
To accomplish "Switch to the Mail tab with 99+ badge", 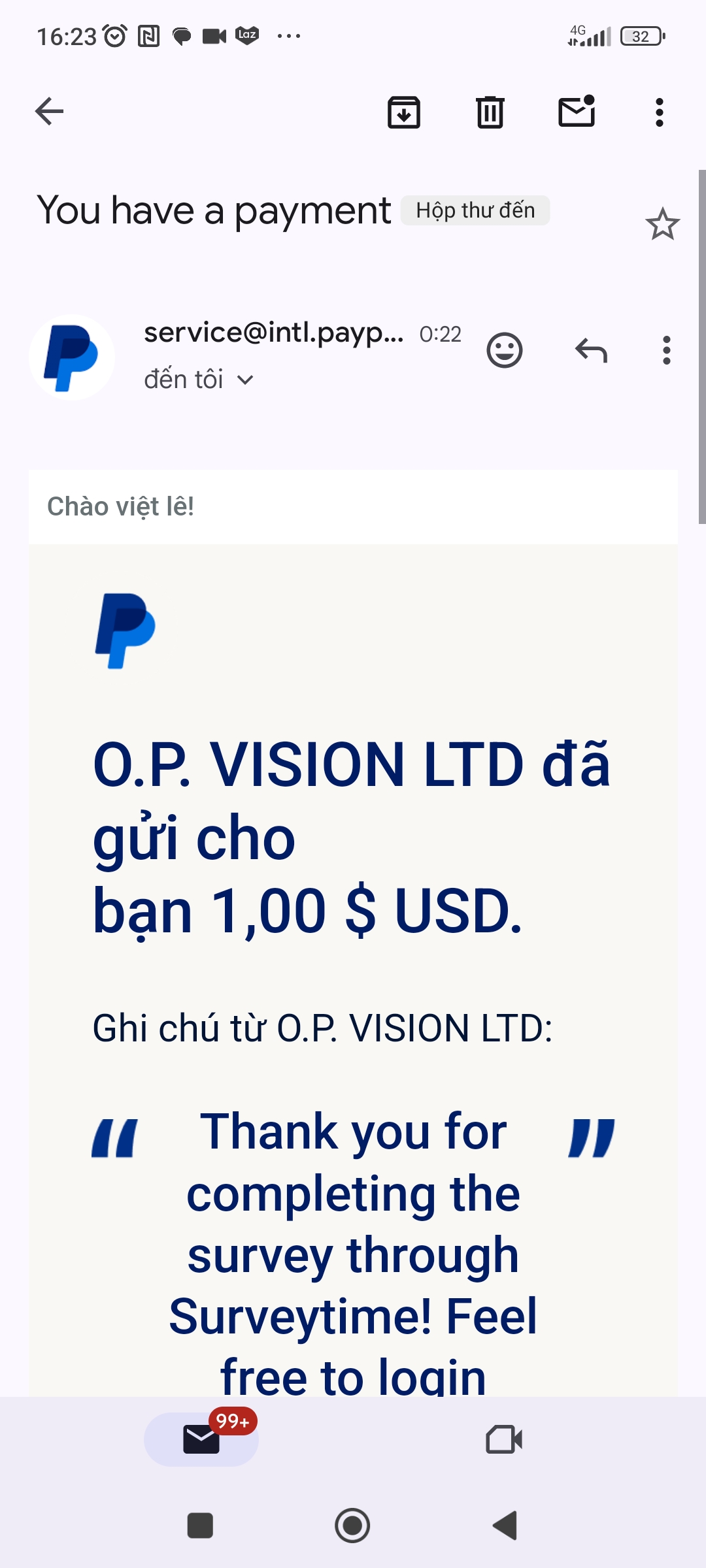I will (201, 1439).
